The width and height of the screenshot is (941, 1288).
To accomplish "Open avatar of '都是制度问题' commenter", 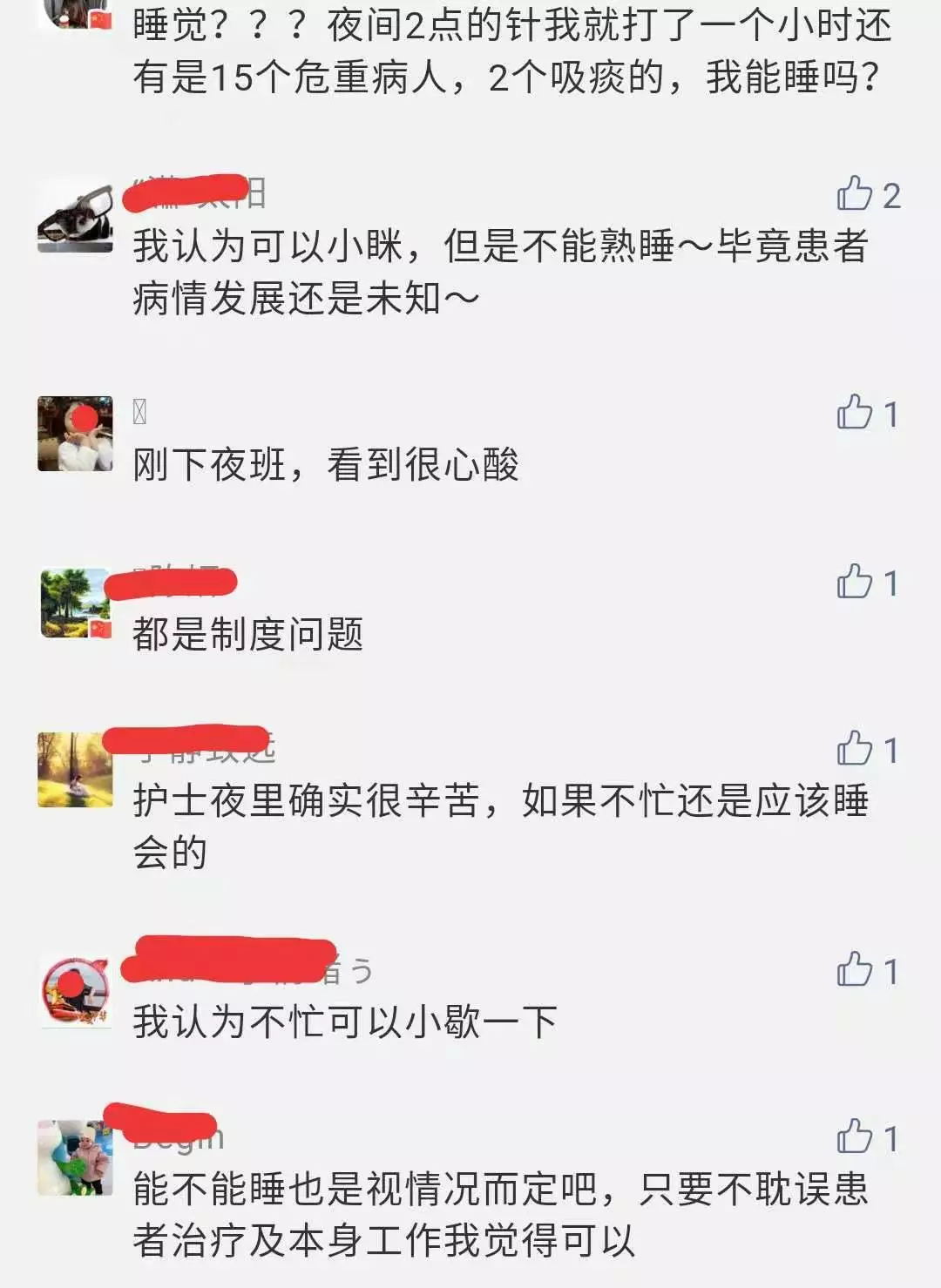I will [x=76, y=604].
